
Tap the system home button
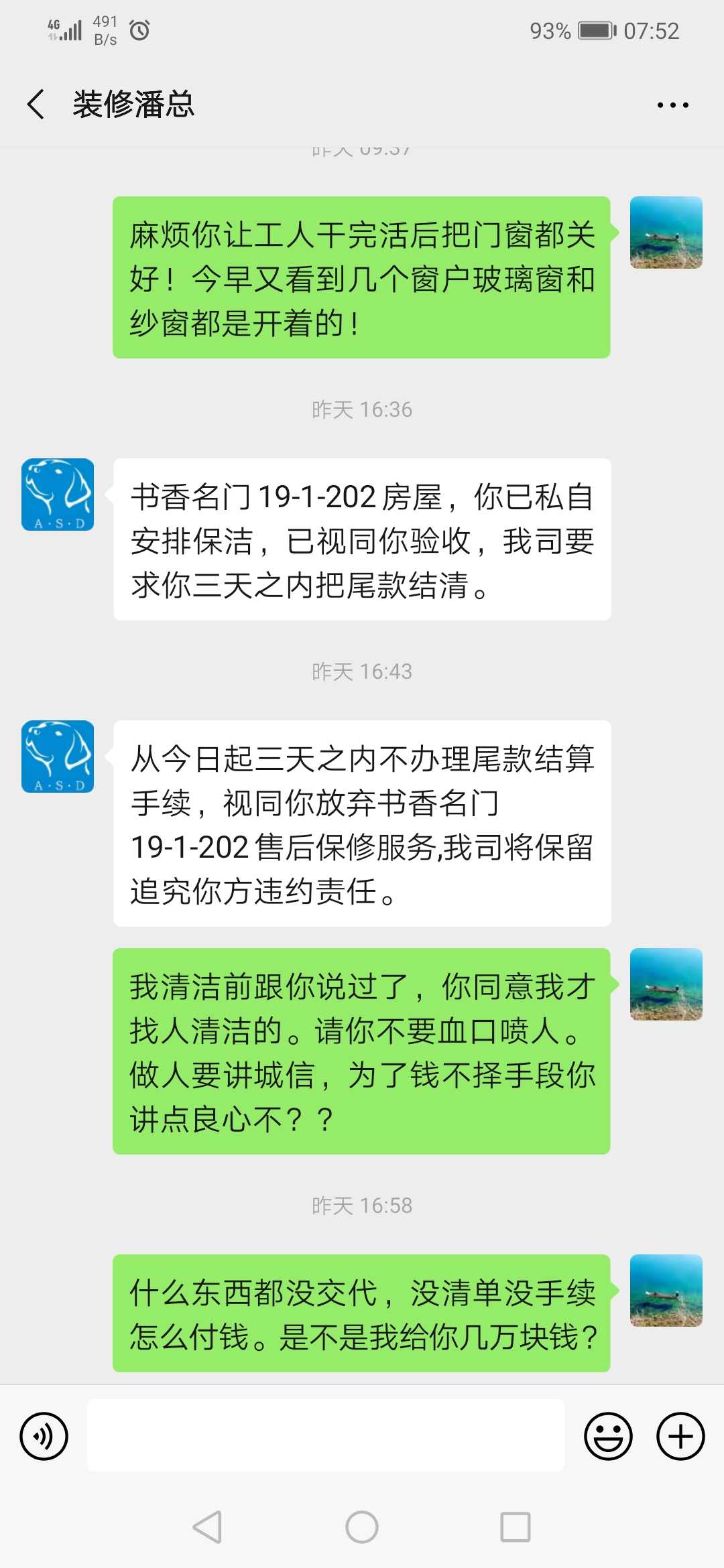(x=362, y=1527)
